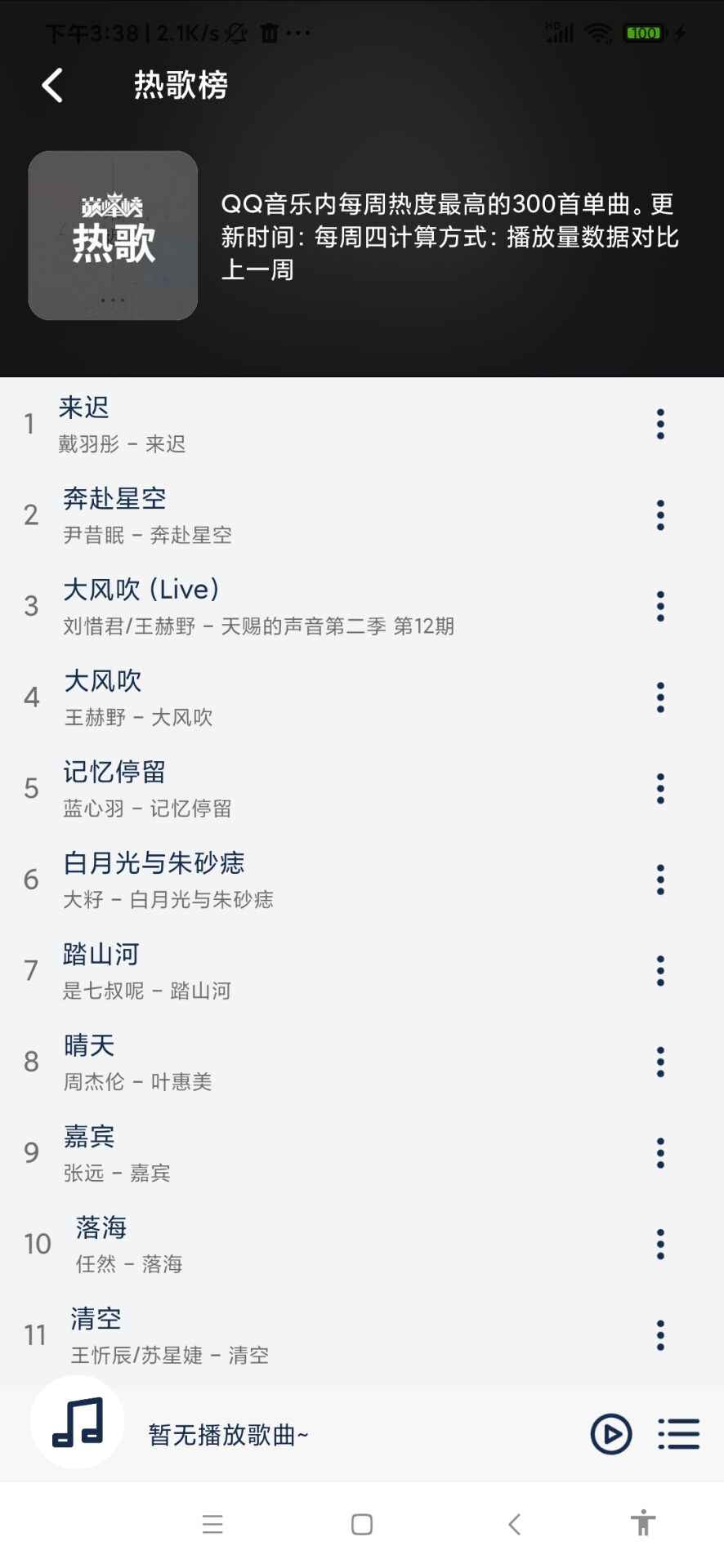Play the song 来迟 by 戴羽彤
This screenshot has width=724, height=1568.
[245, 425]
